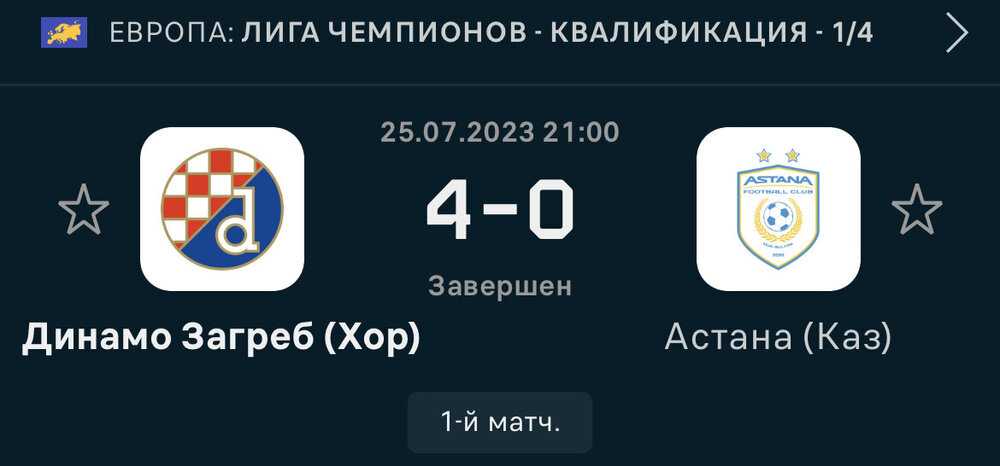Open the Динамо Загреб team page

pyautogui.click(x=222, y=209)
